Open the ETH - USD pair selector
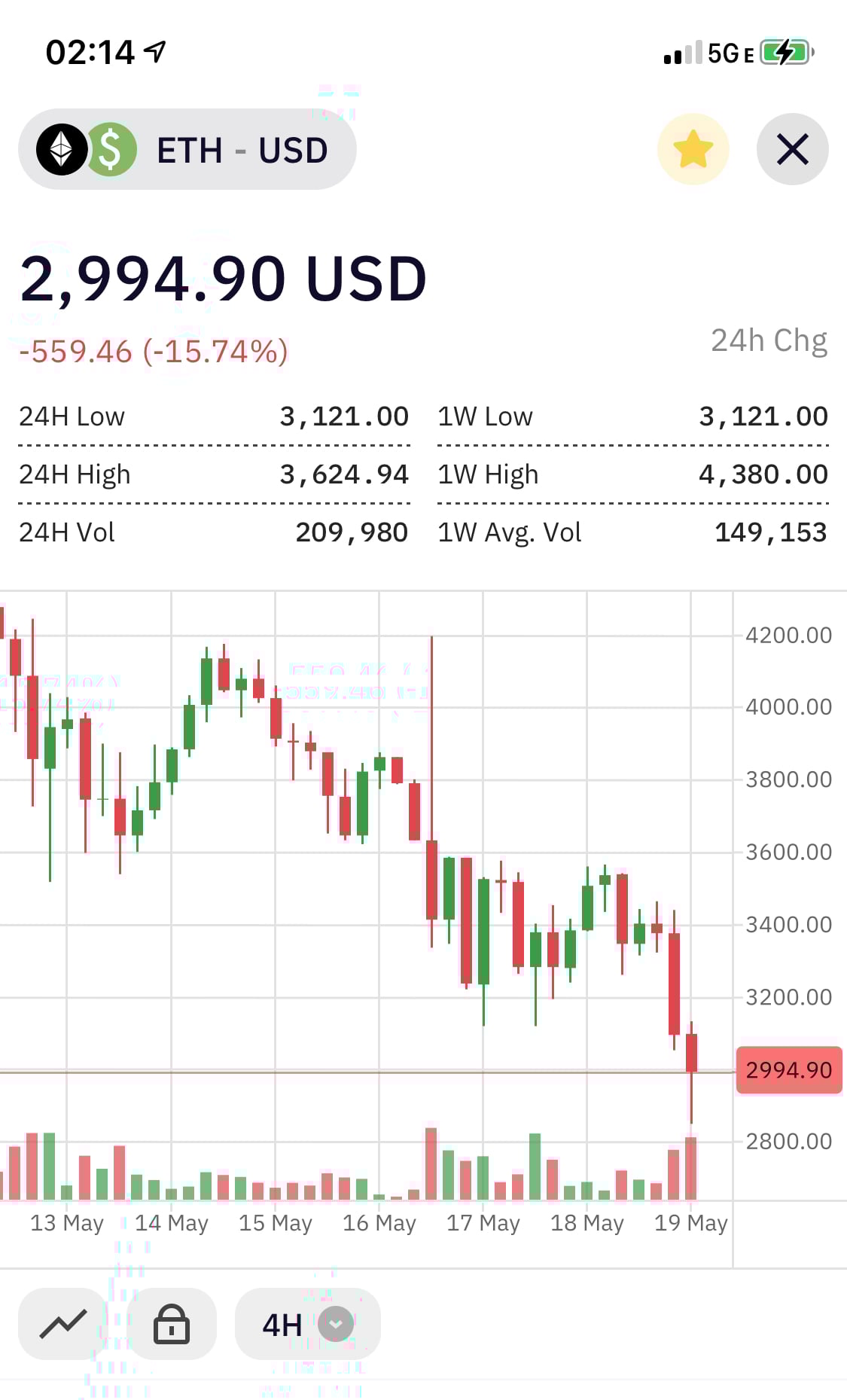This screenshot has width=847, height=1400. point(187,149)
